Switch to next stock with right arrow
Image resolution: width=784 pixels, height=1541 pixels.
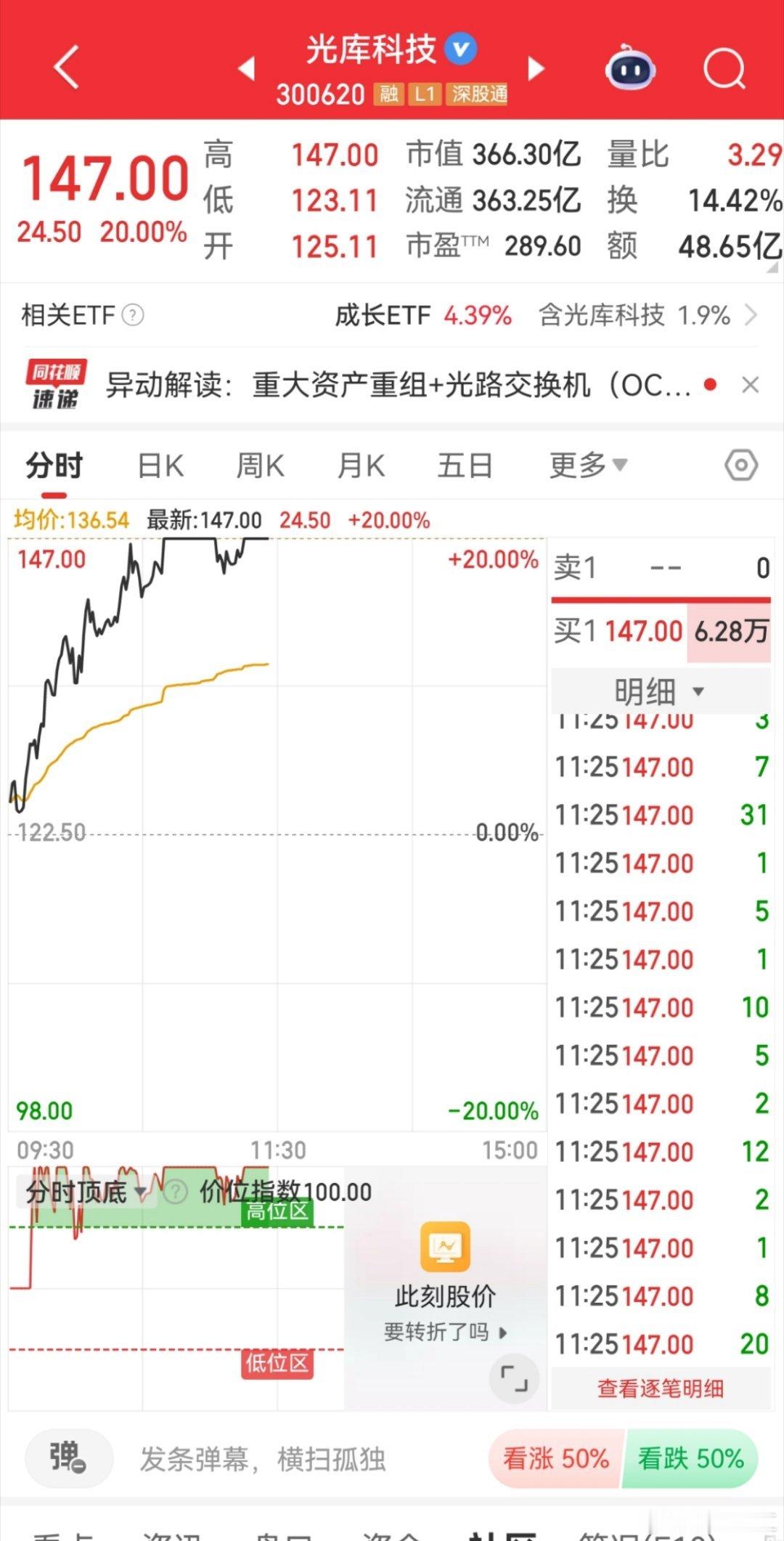pyautogui.click(x=535, y=68)
